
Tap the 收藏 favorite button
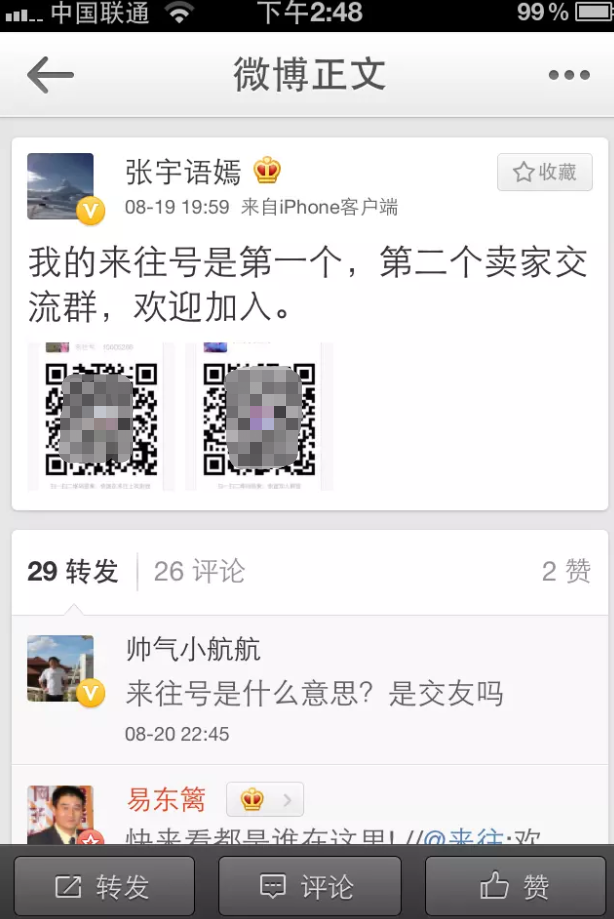tap(544, 173)
